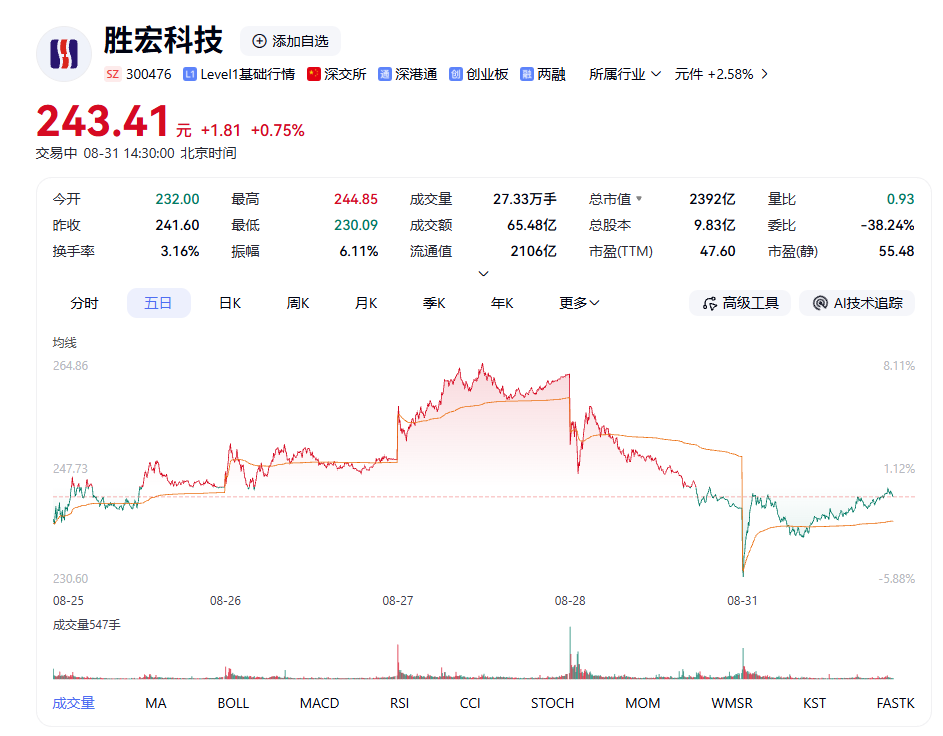Open the 元件 +2.58% industry link

point(721,74)
